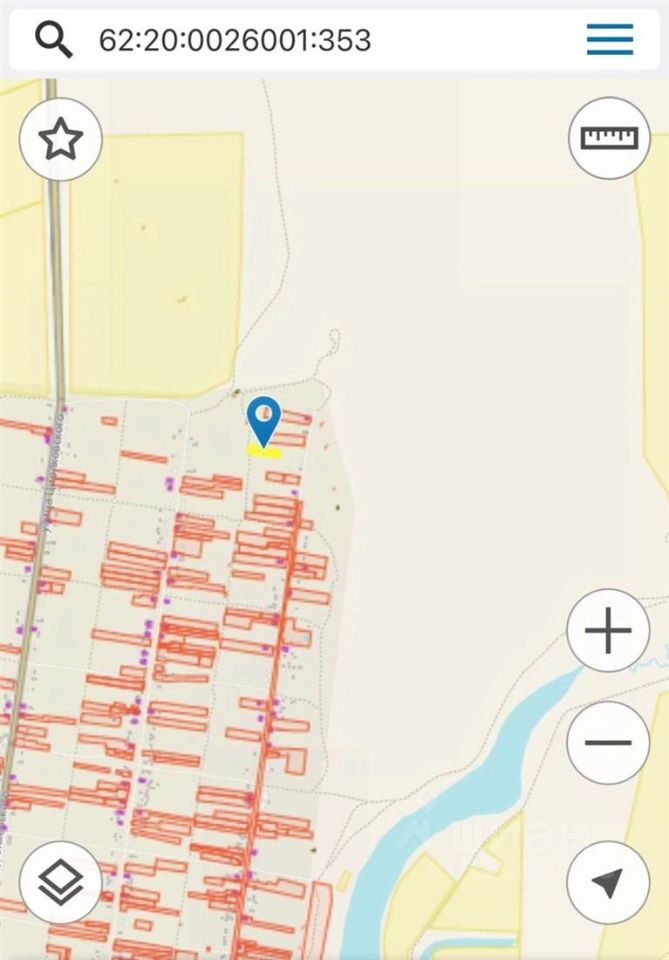The height and width of the screenshot is (960, 669).
Task: Zoom in on the map
Action: click(608, 632)
